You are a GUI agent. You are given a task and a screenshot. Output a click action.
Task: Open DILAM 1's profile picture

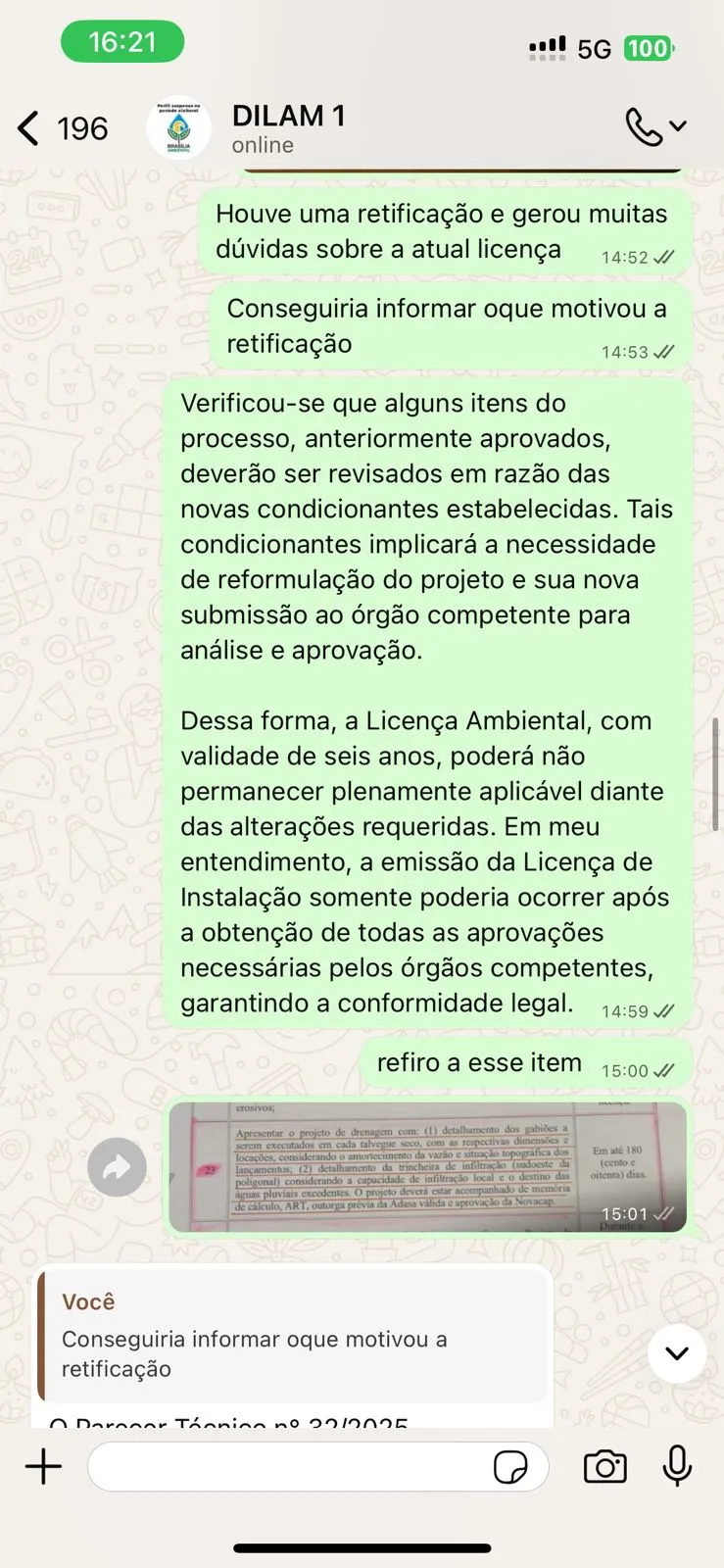(180, 128)
